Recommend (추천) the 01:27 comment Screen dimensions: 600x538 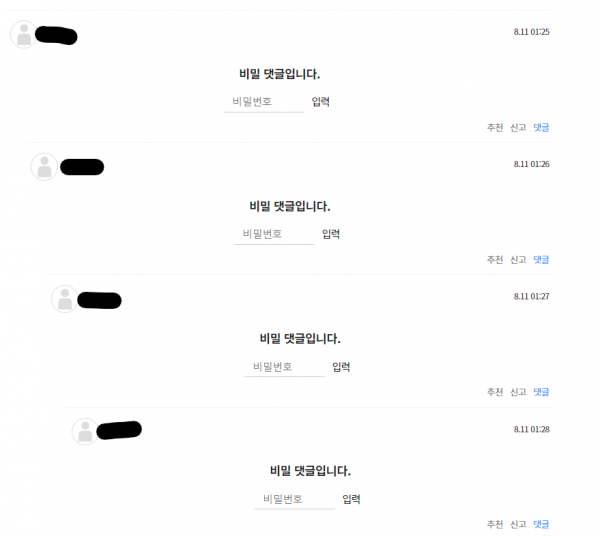pyautogui.click(x=494, y=392)
